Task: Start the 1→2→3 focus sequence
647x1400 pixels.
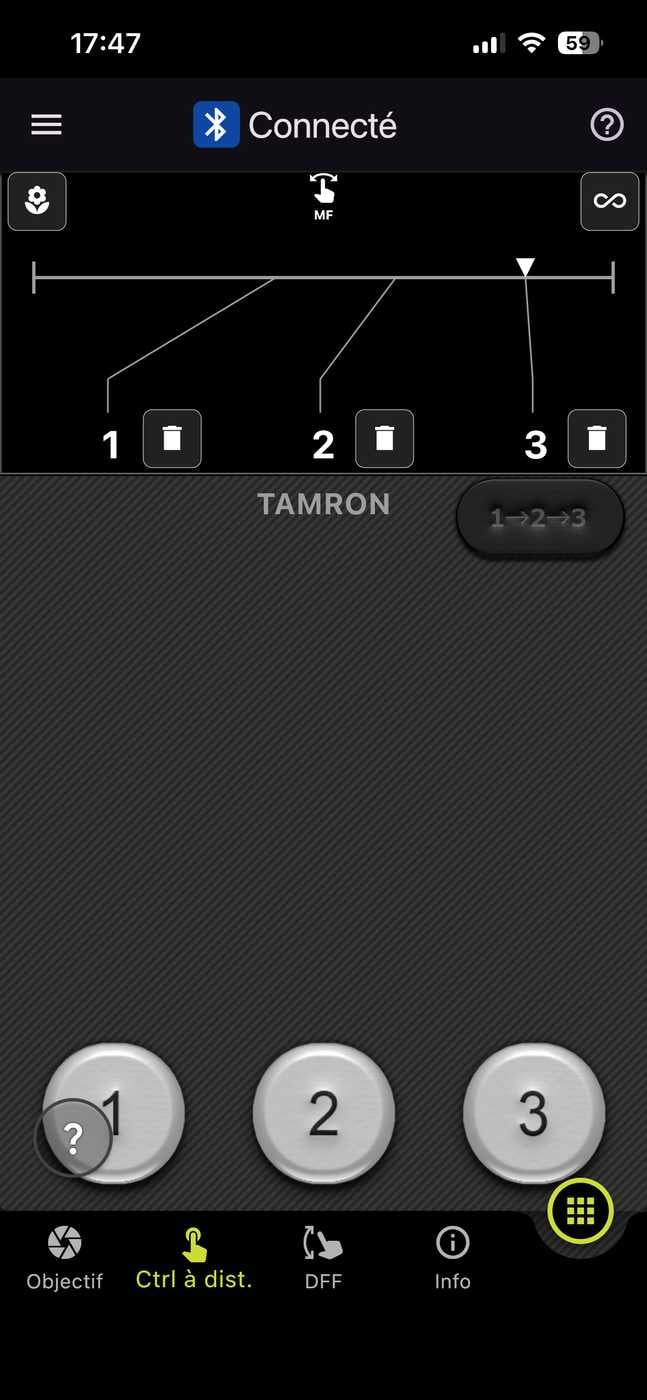Action: pyautogui.click(x=539, y=518)
